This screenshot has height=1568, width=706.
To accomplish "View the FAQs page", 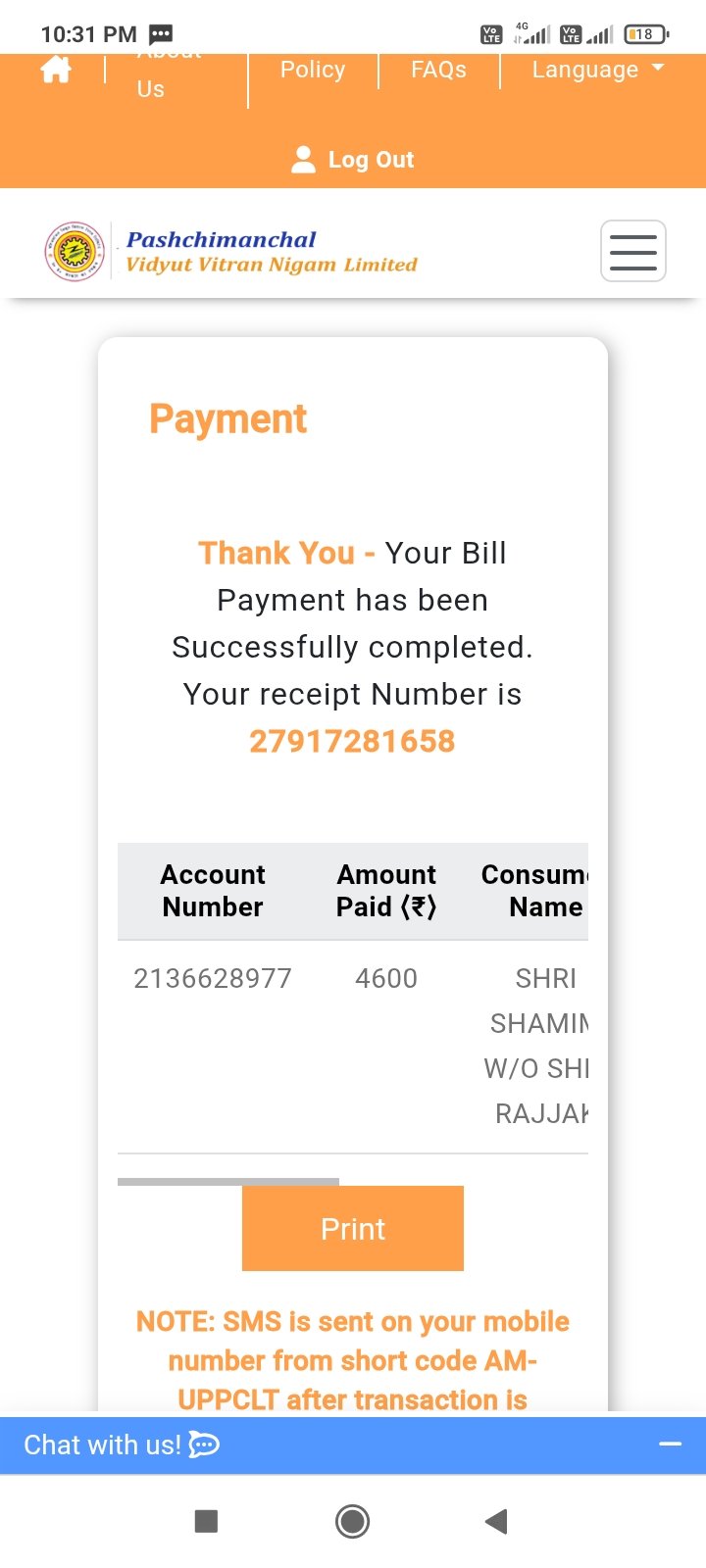I will coord(438,70).
